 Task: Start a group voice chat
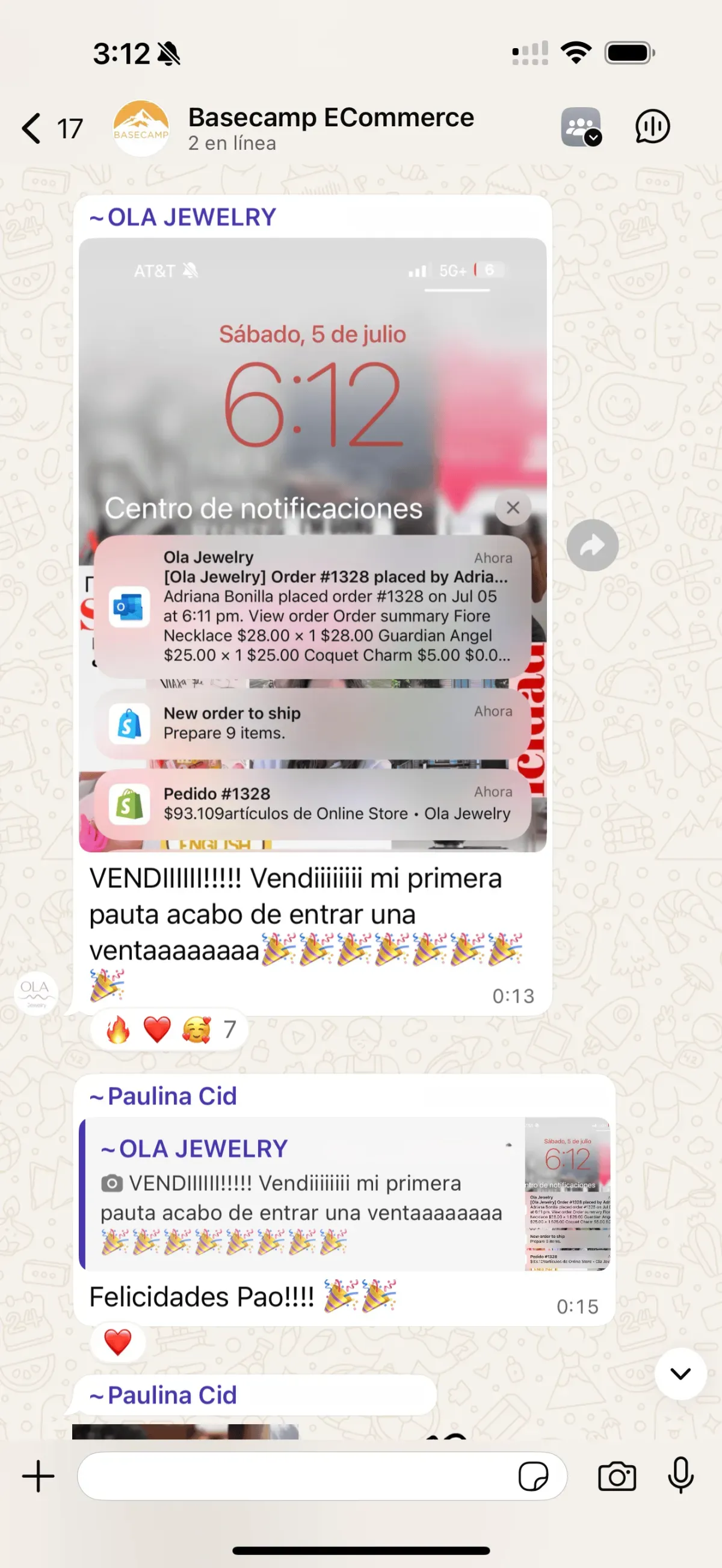pos(652,128)
